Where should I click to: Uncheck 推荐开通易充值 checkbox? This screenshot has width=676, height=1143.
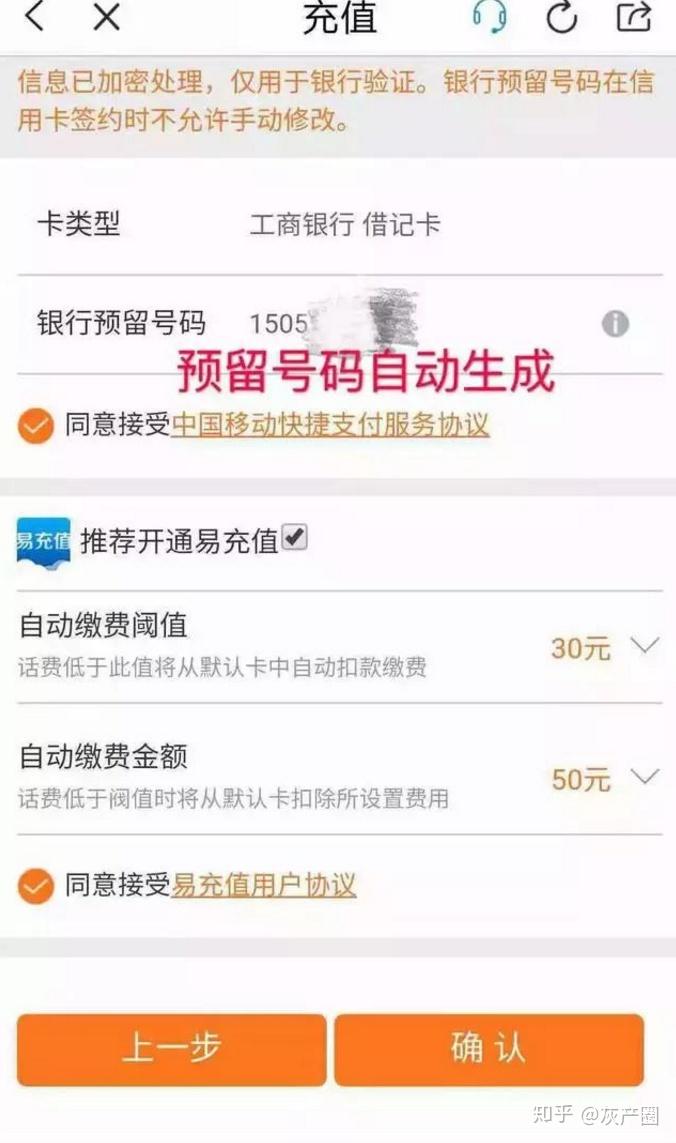(x=295, y=538)
